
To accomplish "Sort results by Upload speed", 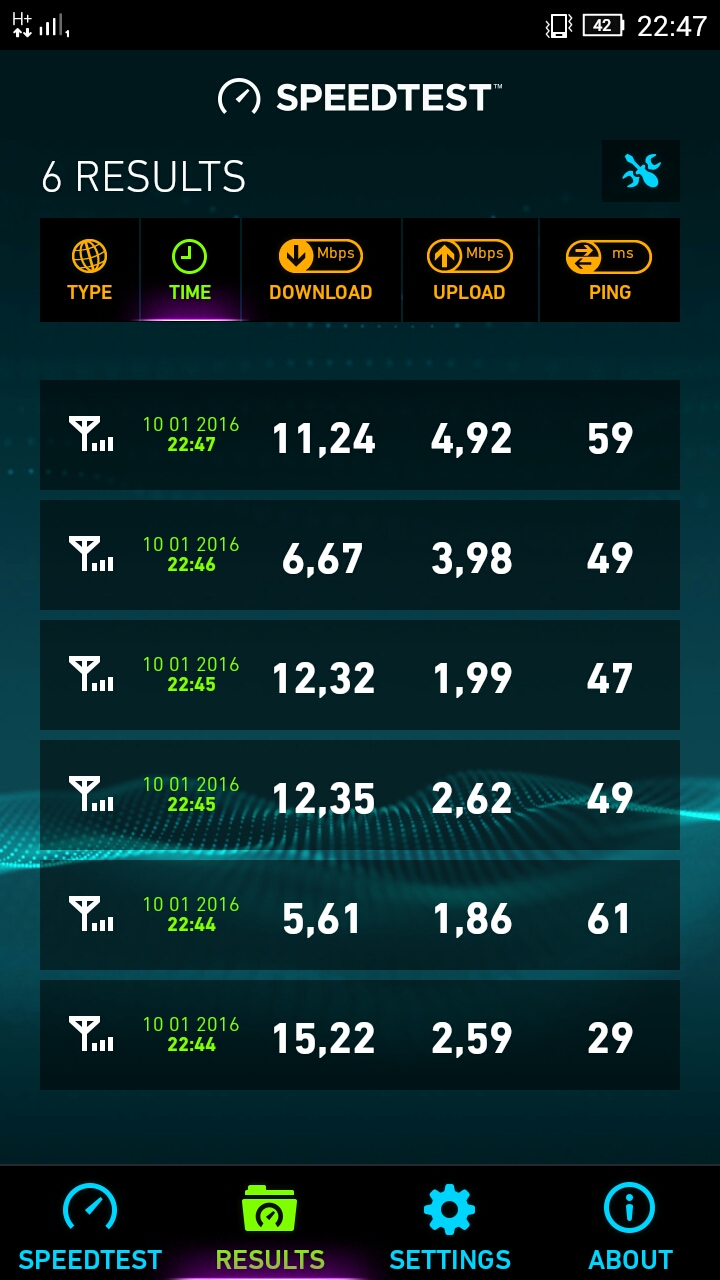I will [x=470, y=270].
